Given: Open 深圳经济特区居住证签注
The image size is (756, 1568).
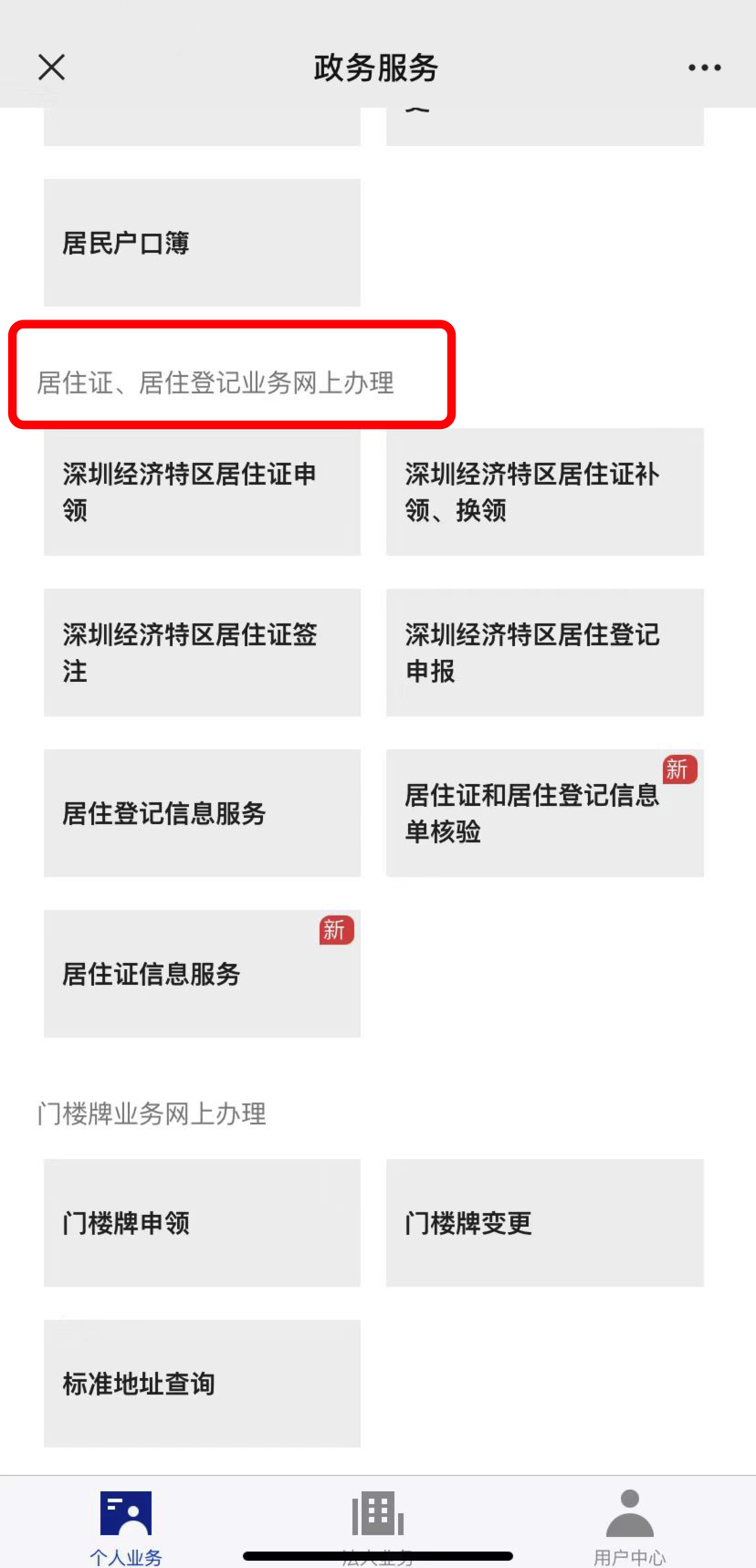Looking at the screenshot, I should [x=202, y=653].
